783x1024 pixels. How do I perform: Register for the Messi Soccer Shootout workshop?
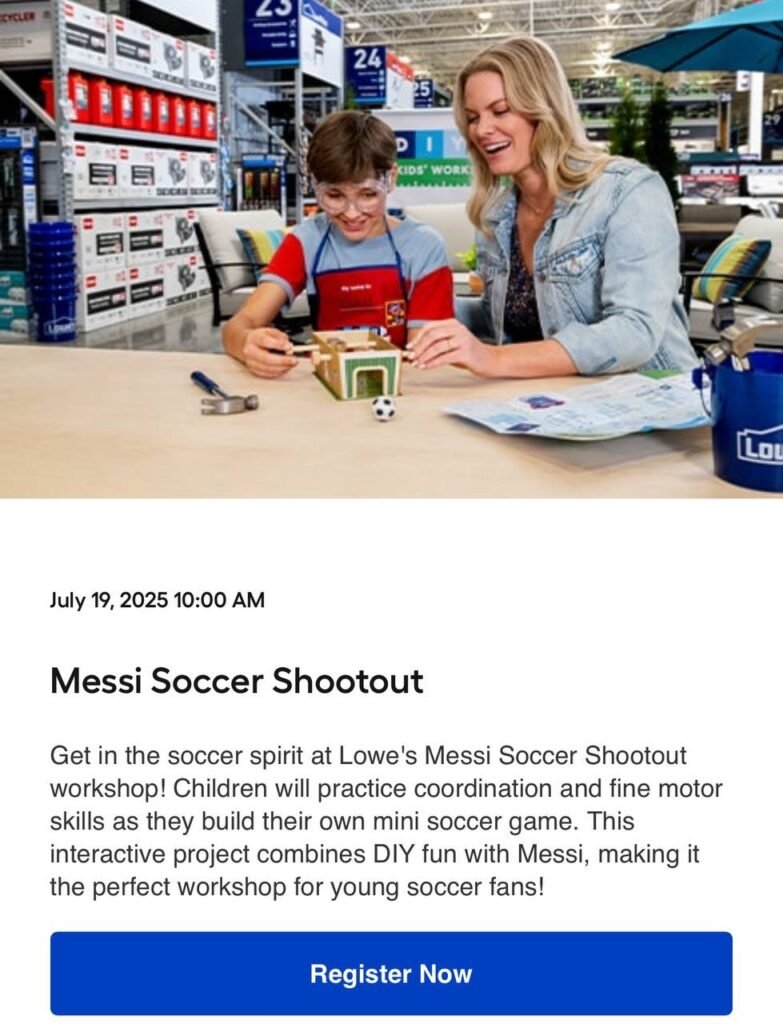click(391, 973)
